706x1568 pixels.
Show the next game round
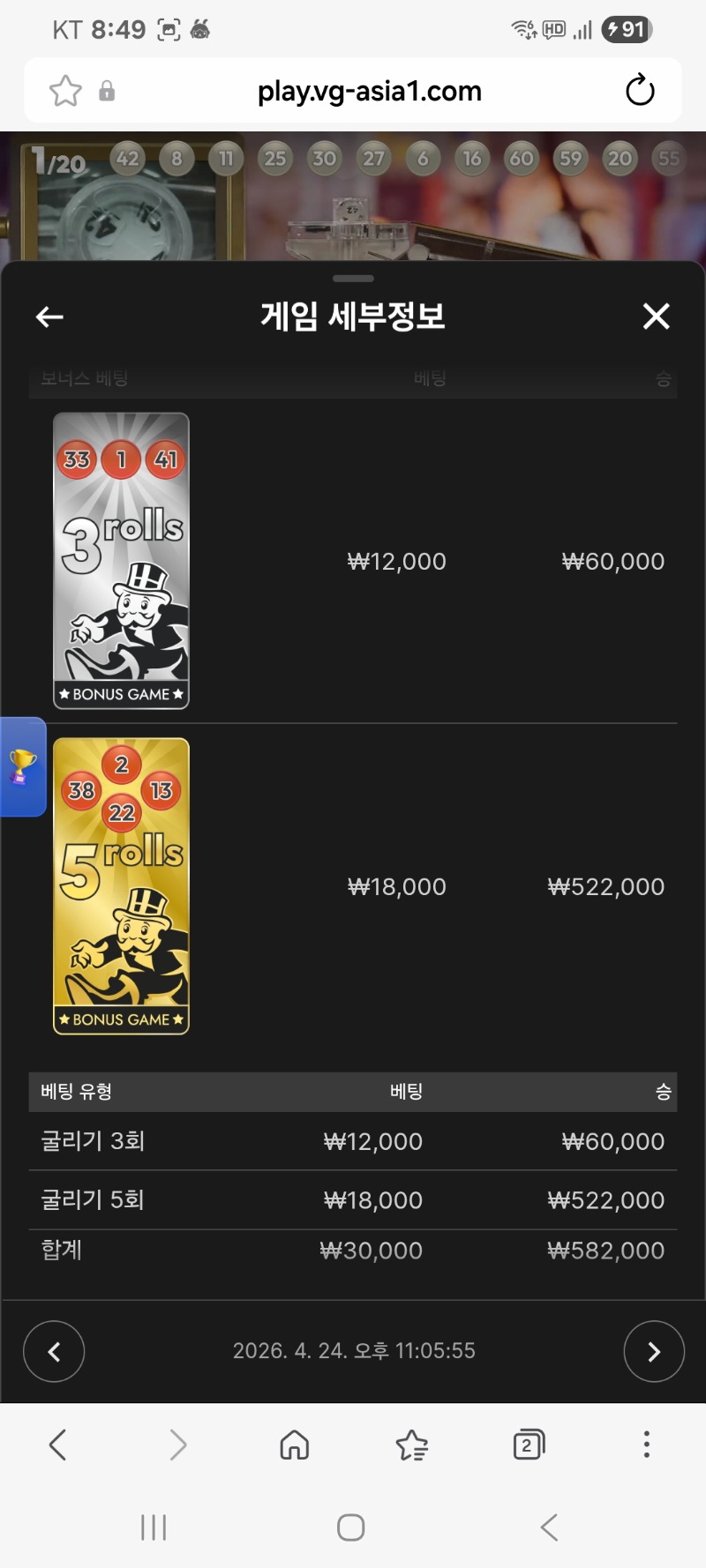[653, 1351]
